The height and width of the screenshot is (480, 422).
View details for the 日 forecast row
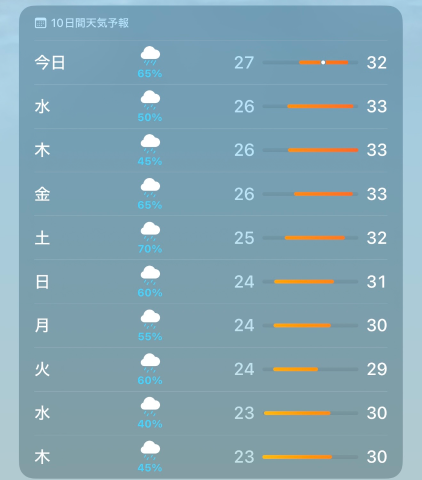point(211,282)
